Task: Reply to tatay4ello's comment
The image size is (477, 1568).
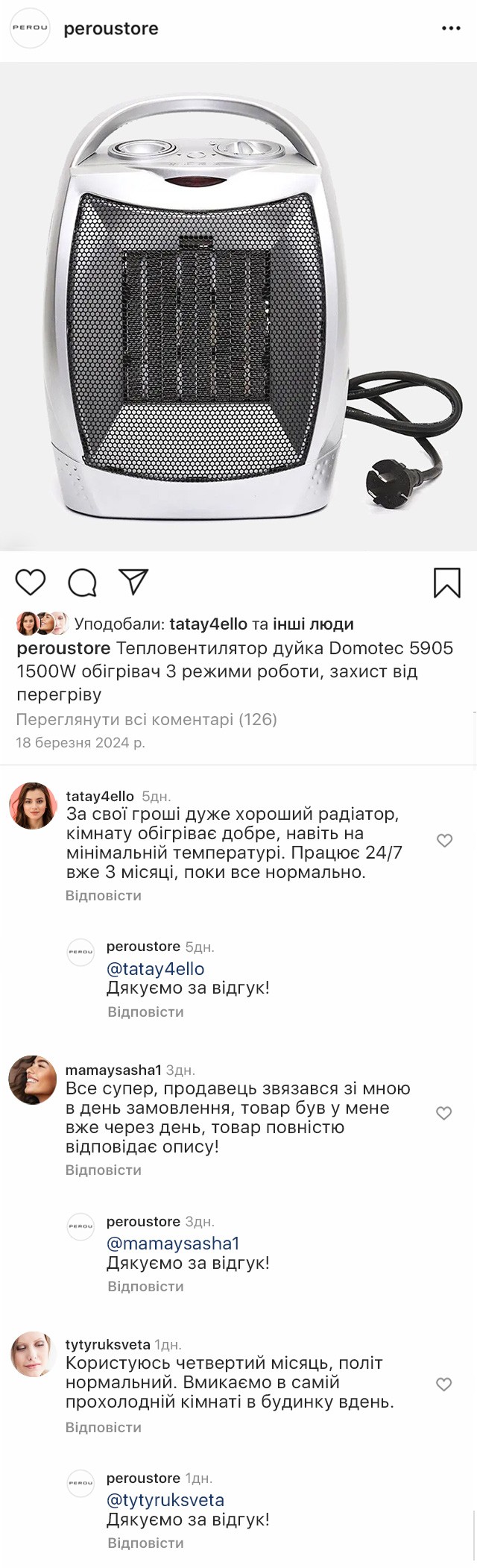Action: (x=103, y=895)
